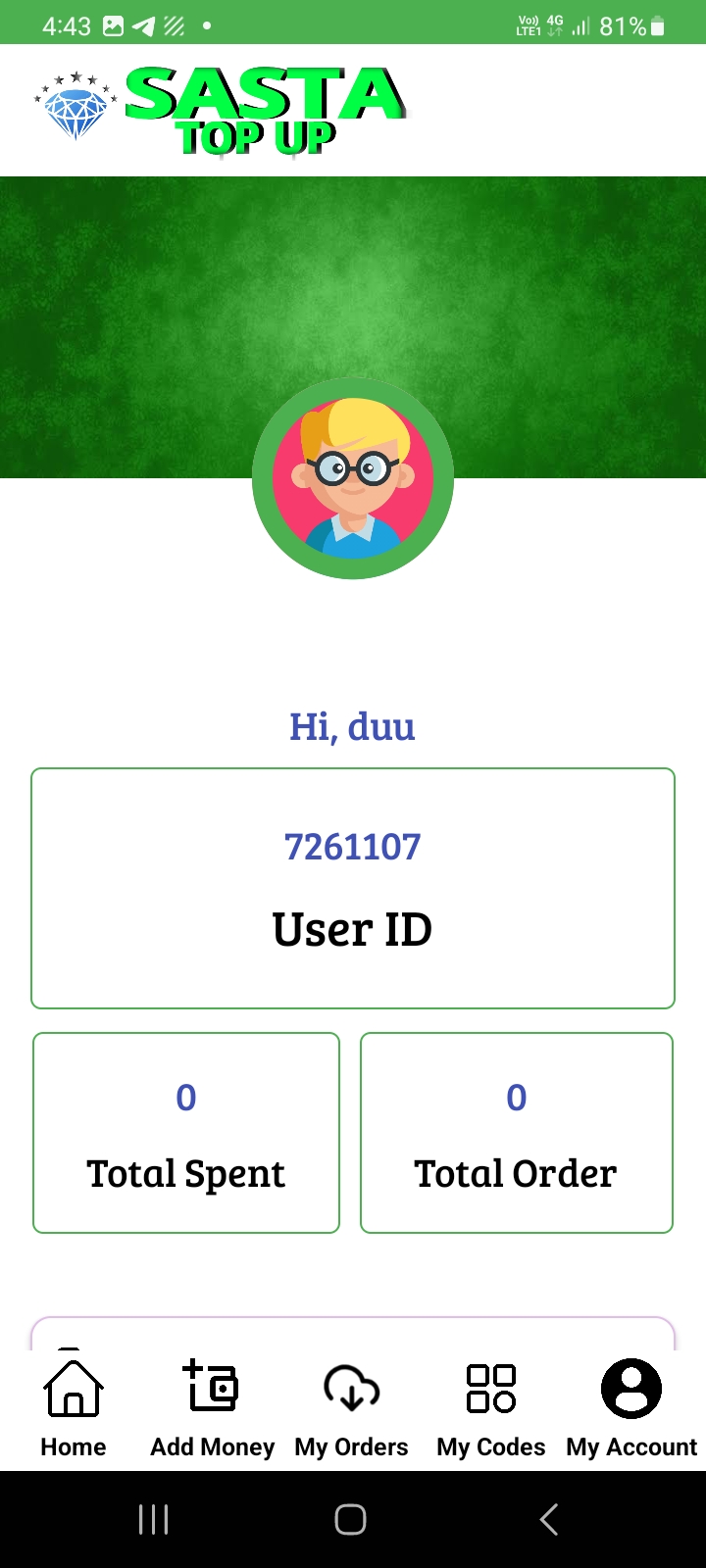Open the My Codes tab
This screenshot has height=1568, width=706.
[x=490, y=1409]
